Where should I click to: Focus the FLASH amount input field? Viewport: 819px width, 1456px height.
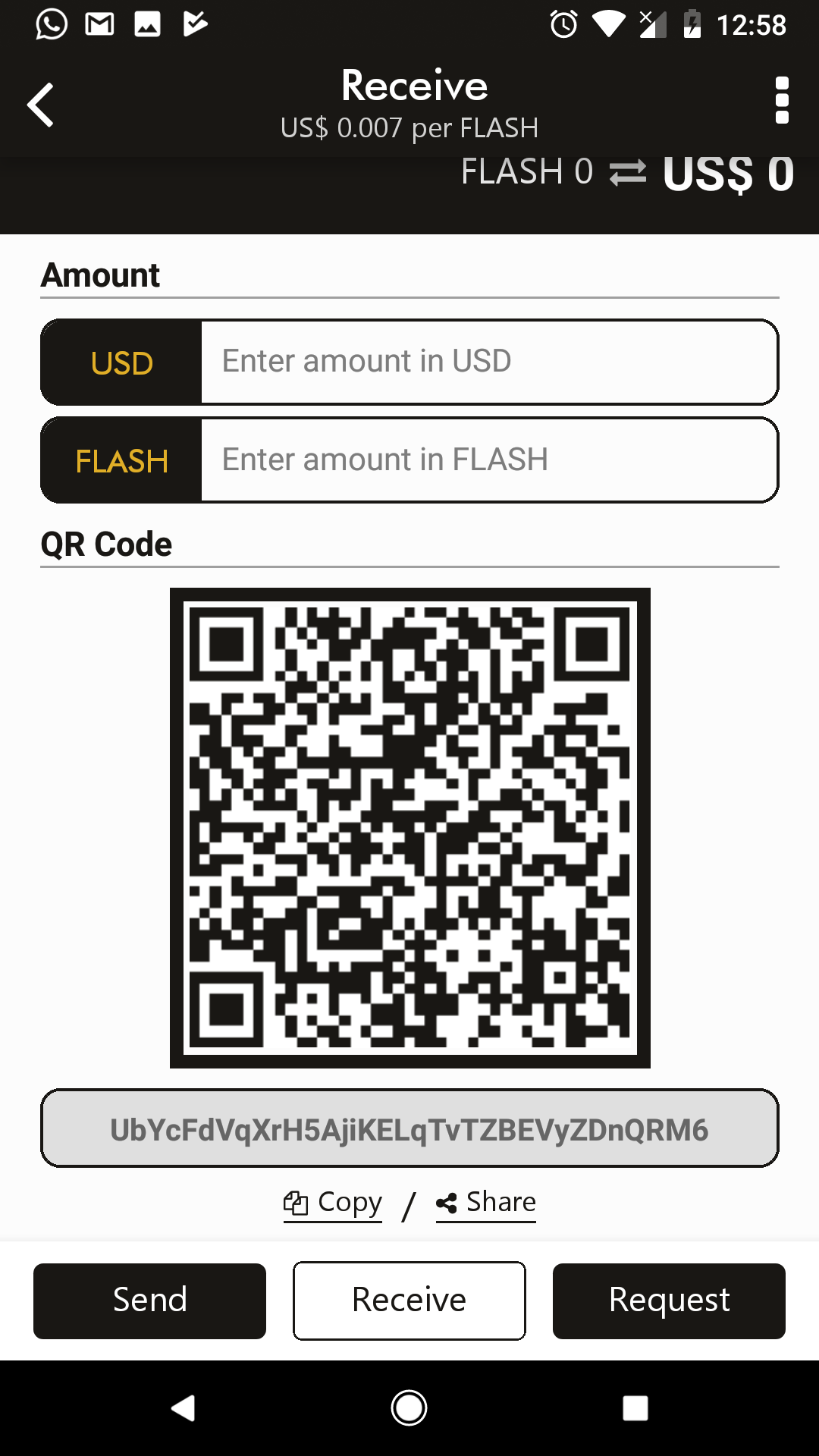click(x=488, y=460)
